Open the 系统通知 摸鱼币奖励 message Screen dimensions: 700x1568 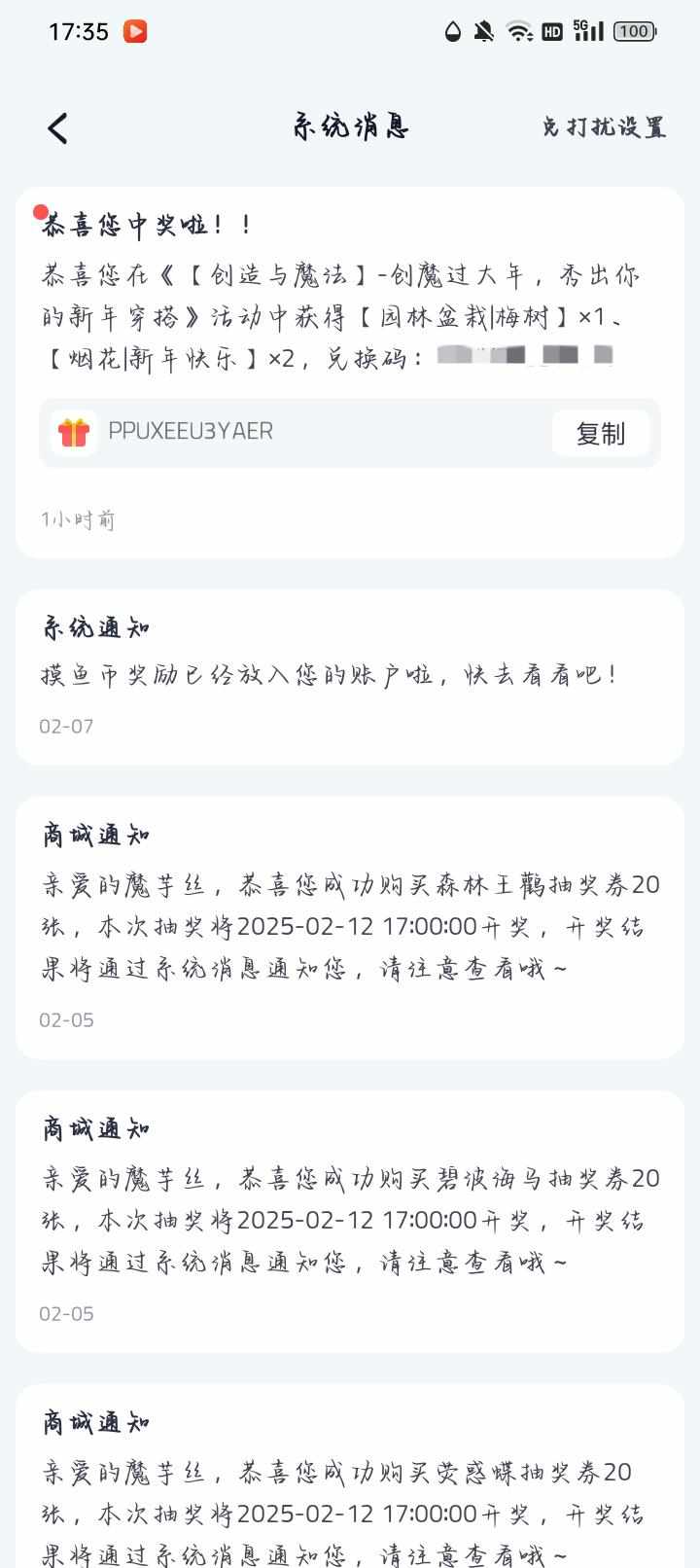pyautogui.click(x=350, y=677)
